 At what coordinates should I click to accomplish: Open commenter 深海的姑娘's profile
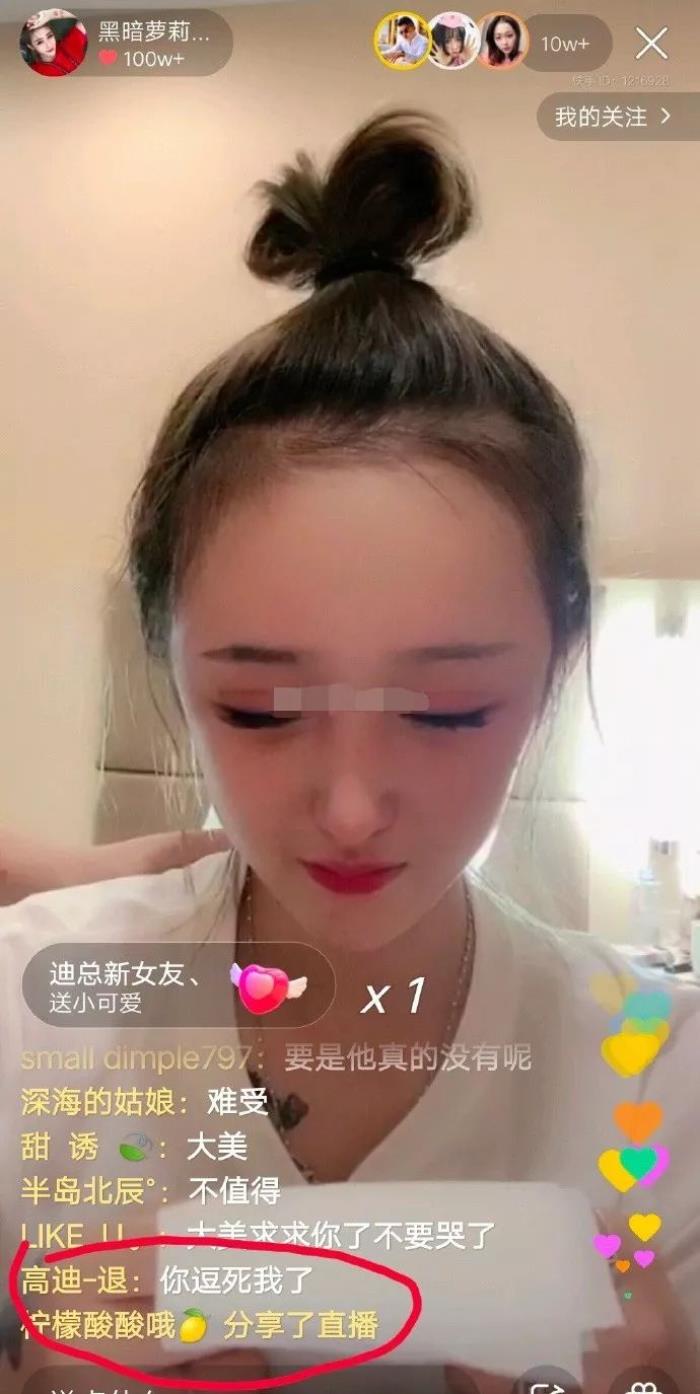point(103,1102)
